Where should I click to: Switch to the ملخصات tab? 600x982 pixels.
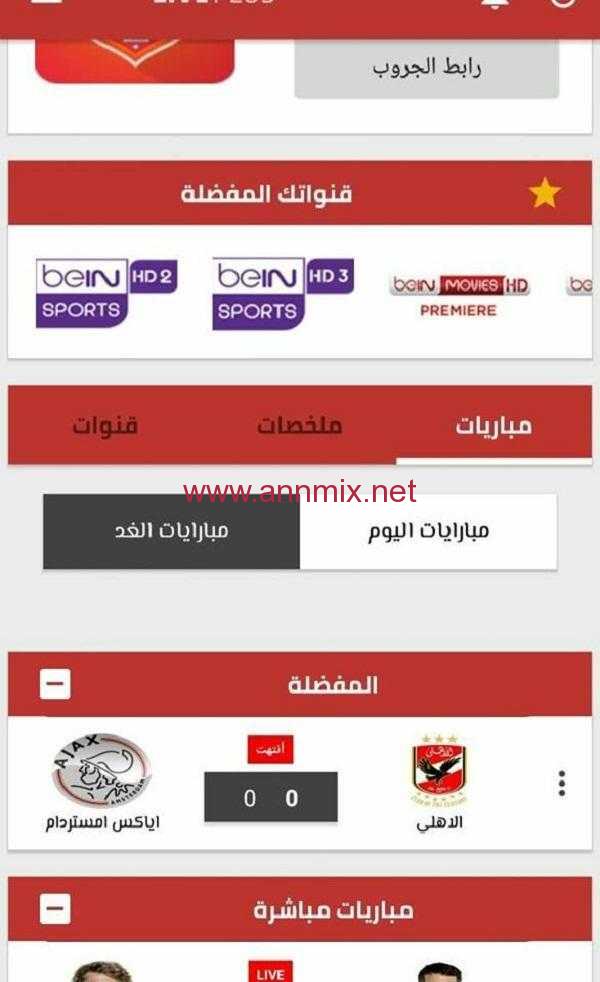point(299,426)
